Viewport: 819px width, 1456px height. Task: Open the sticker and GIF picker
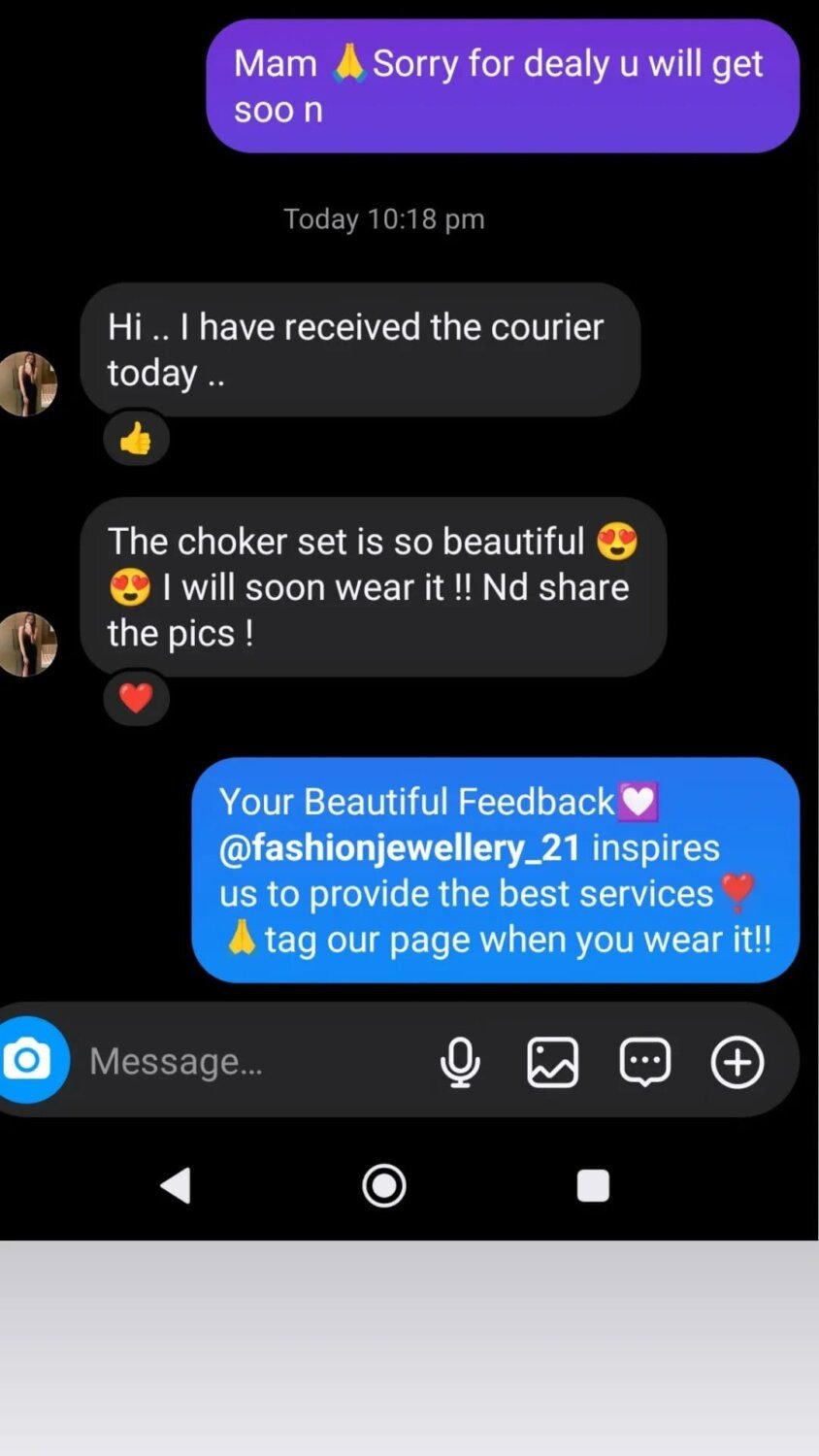(644, 1061)
